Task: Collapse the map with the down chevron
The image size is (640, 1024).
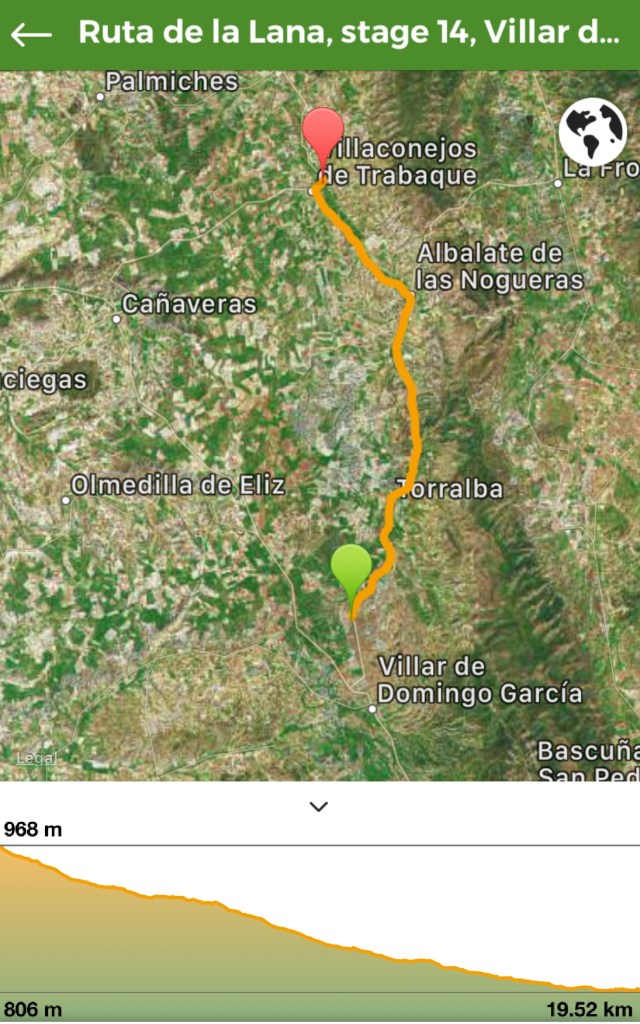Action: (319, 806)
